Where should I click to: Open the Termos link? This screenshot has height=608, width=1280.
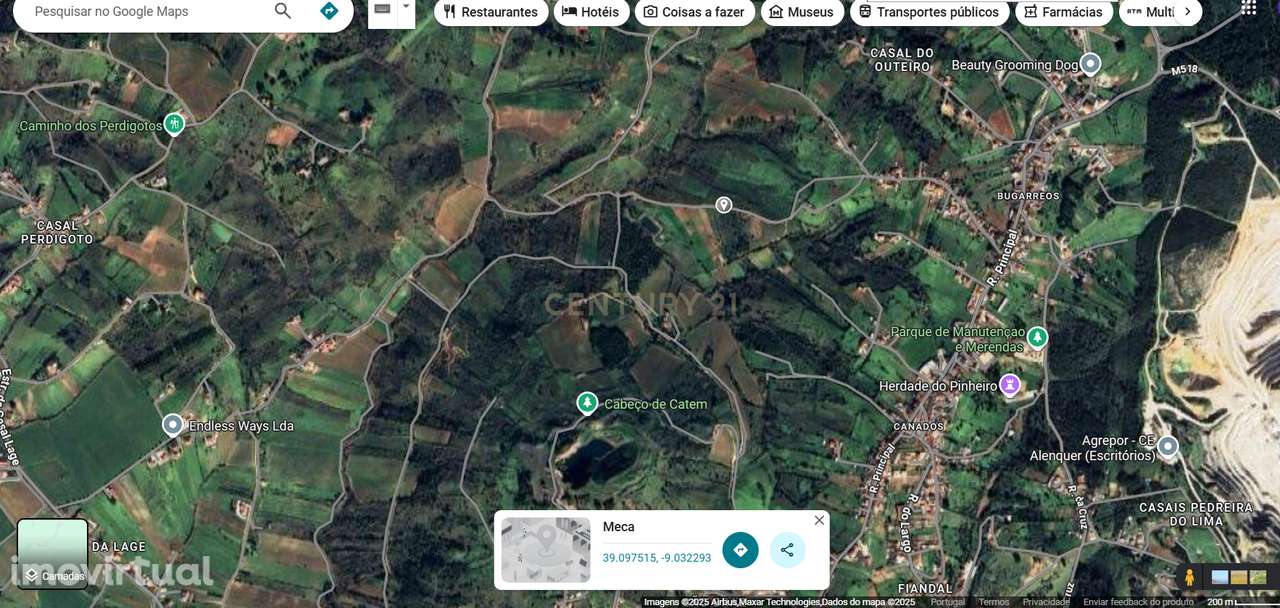tap(993, 602)
